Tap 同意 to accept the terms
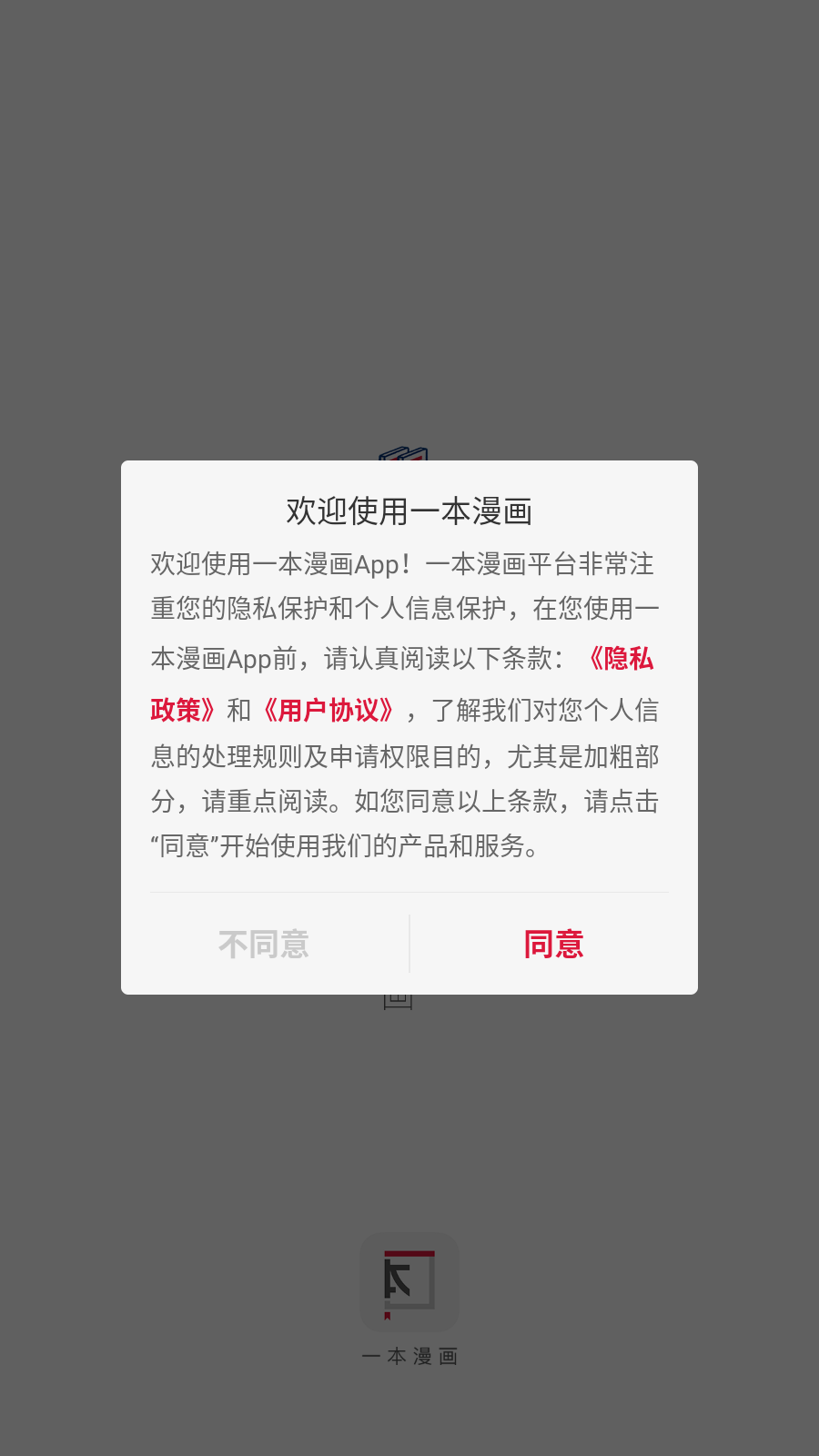Screen dimensions: 819x1456 pyautogui.click(x=553, y=945)
